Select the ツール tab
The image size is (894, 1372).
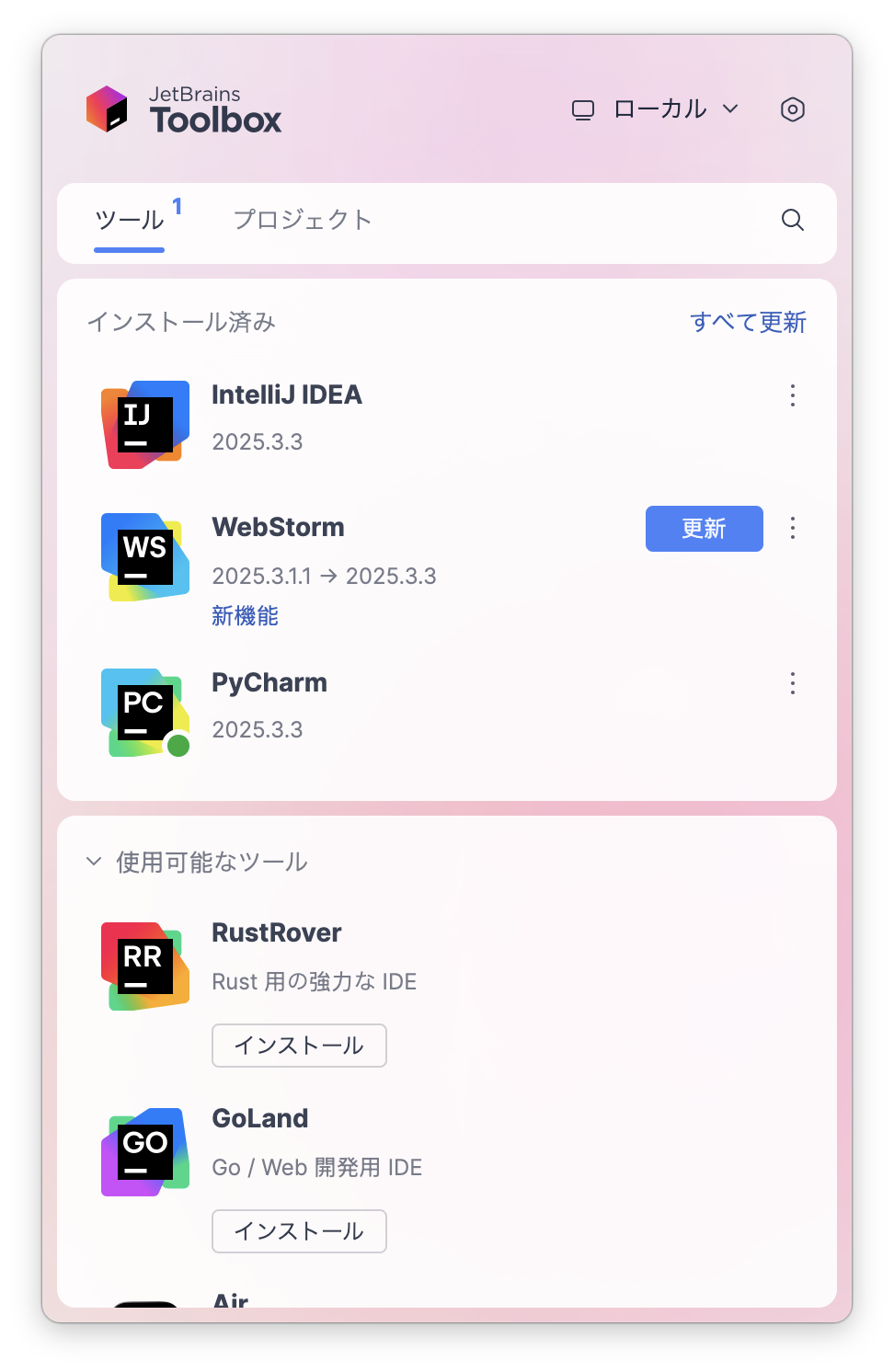130,220
